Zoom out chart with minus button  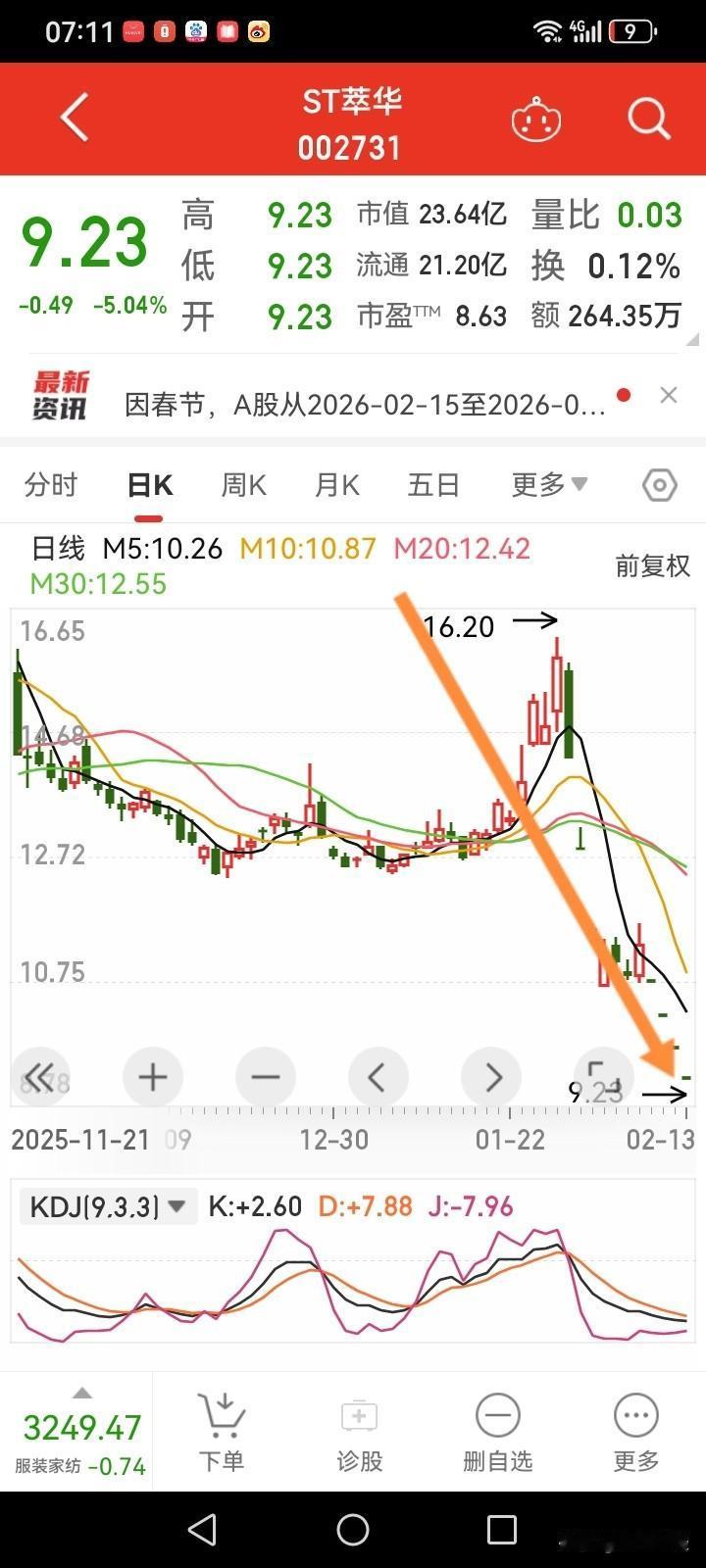tap(266, 1077)
